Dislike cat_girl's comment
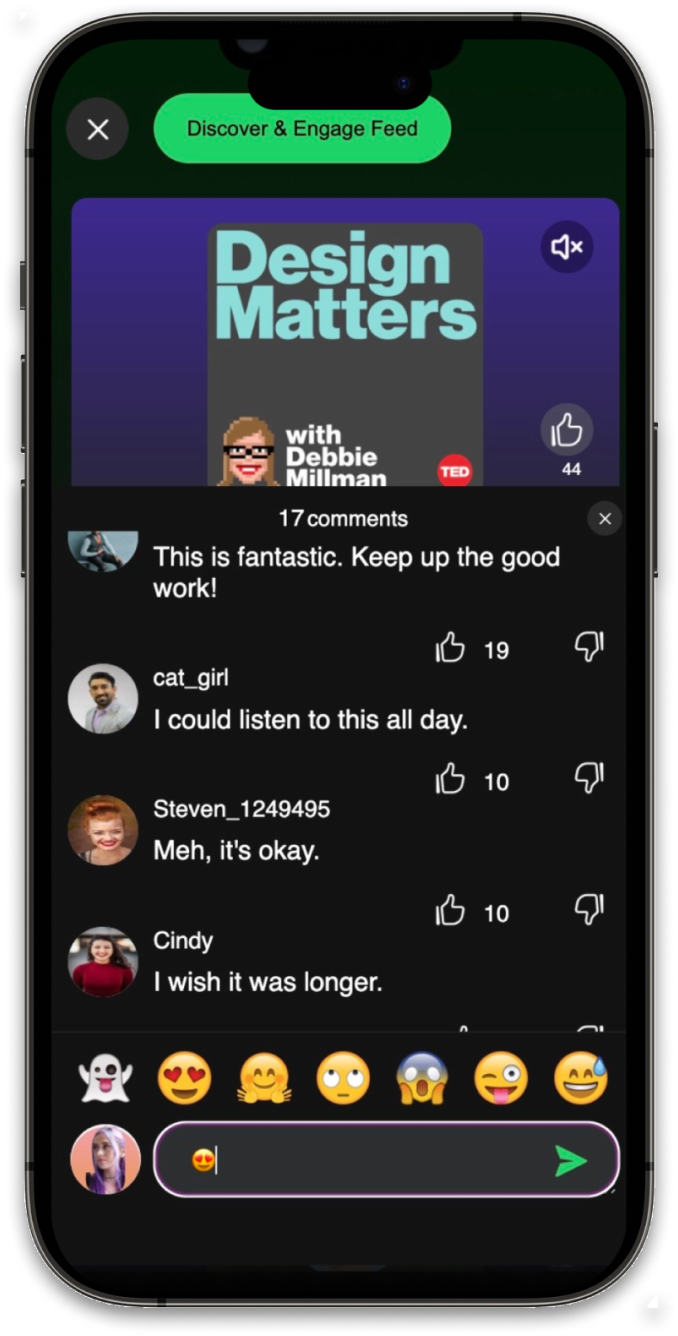The height and width of the screenshot is (1336, 678). pyautogui.click(x=589, y=779)
